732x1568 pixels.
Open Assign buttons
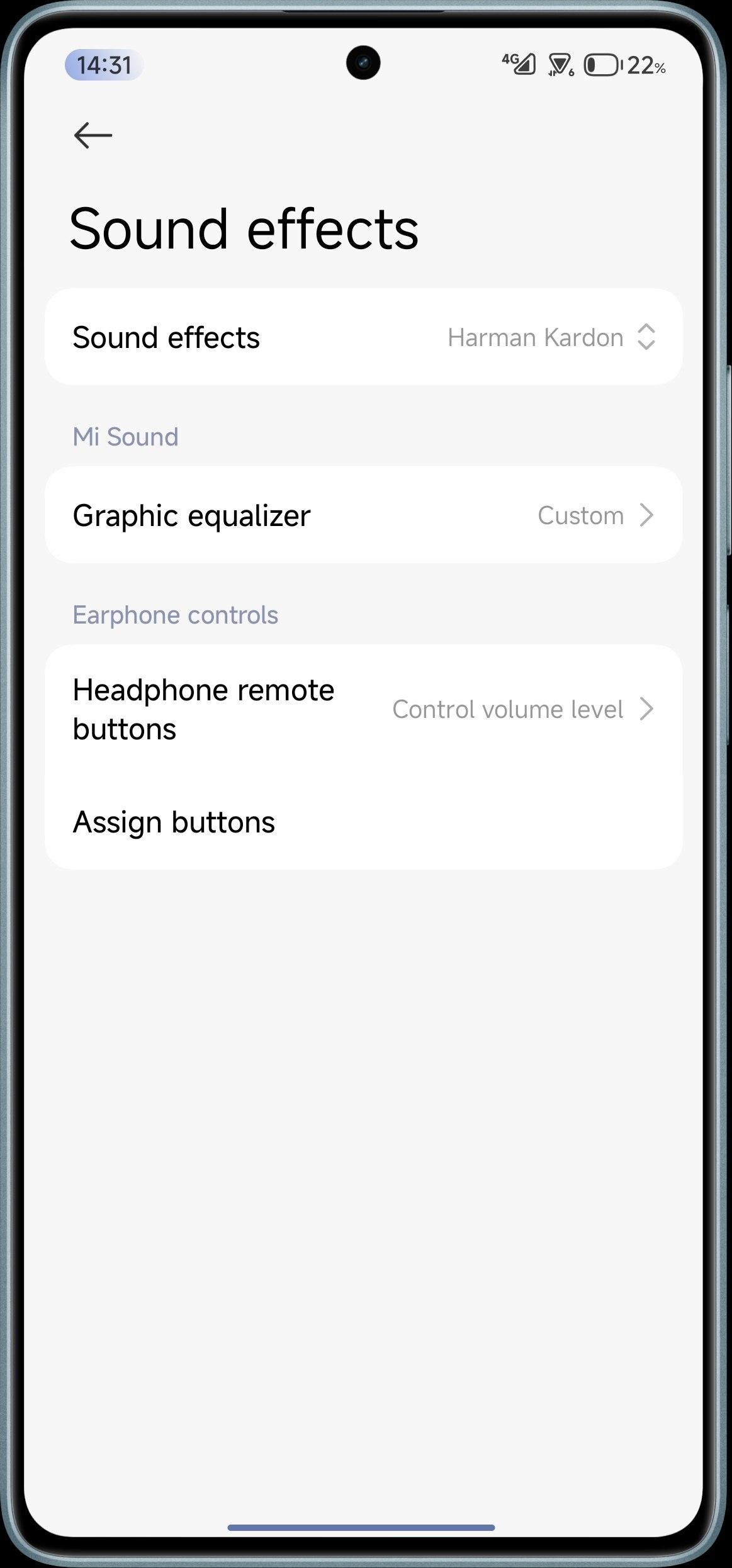pyautogui.click(x=363, y=822)
